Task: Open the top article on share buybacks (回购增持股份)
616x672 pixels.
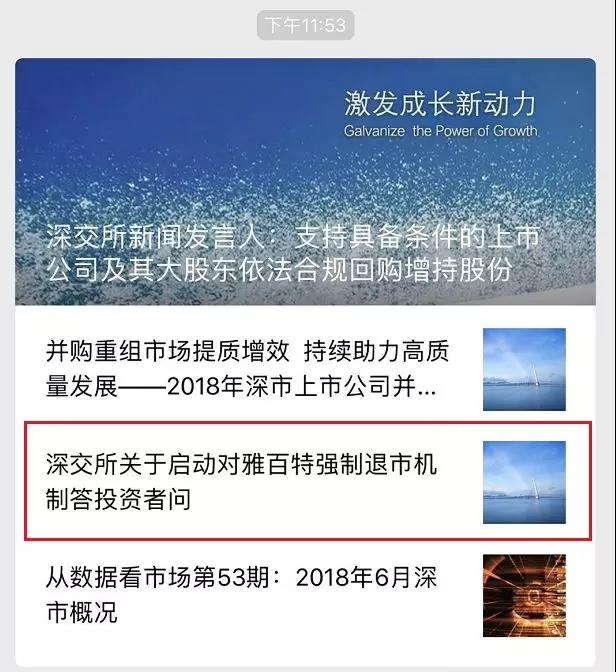Action: (x=293, y=254)
